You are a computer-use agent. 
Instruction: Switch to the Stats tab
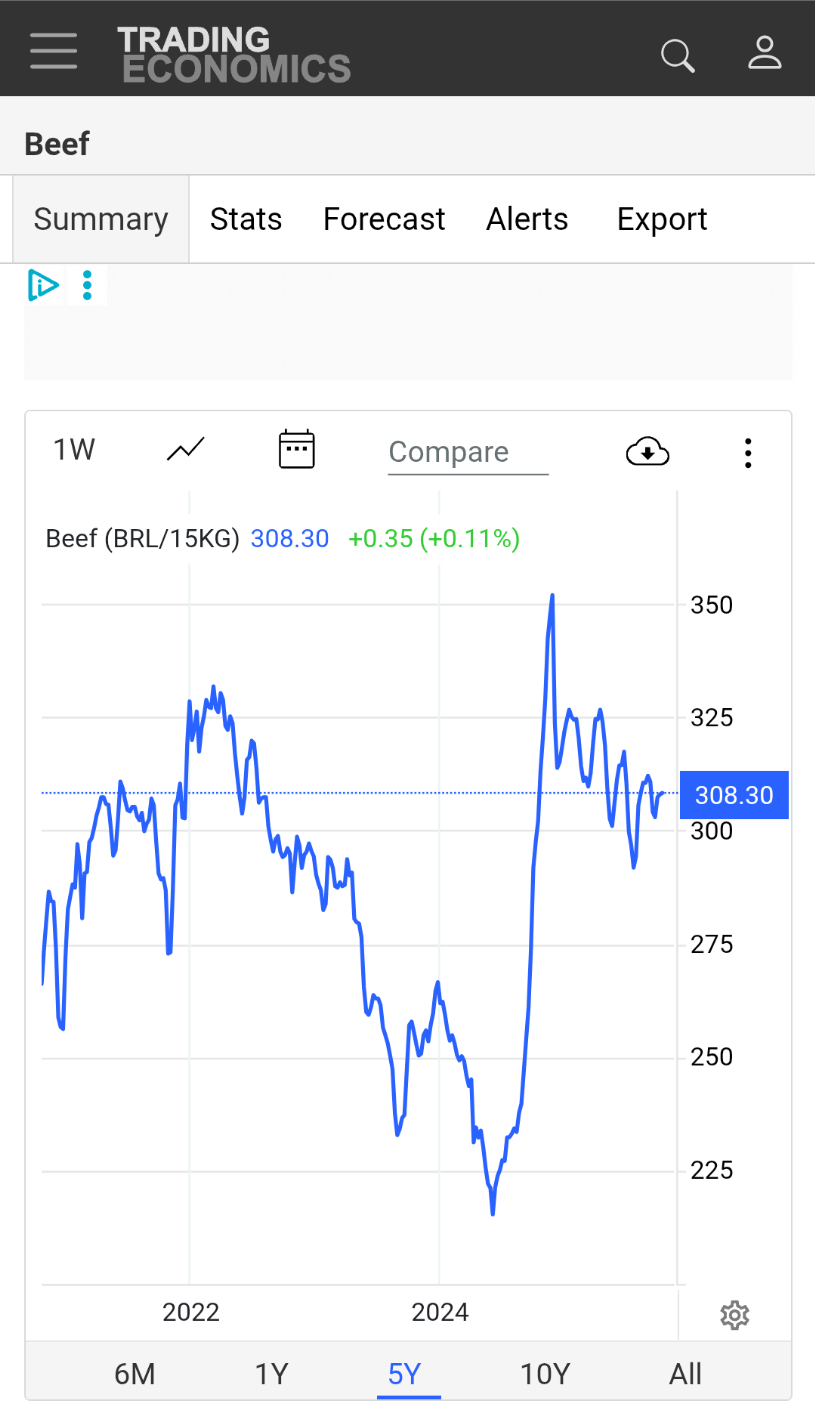point(246,219)
